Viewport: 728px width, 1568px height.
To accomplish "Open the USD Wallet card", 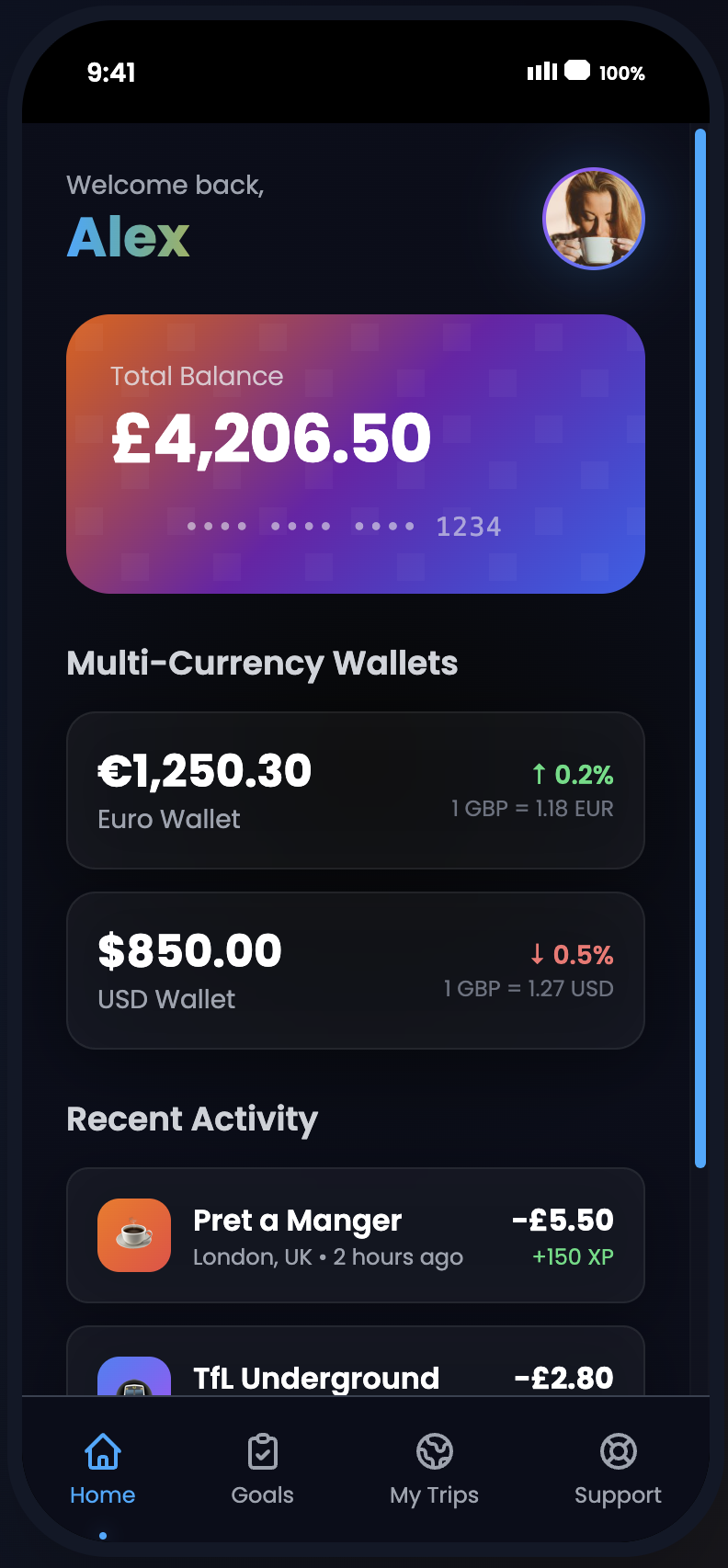I will point(356,971).
